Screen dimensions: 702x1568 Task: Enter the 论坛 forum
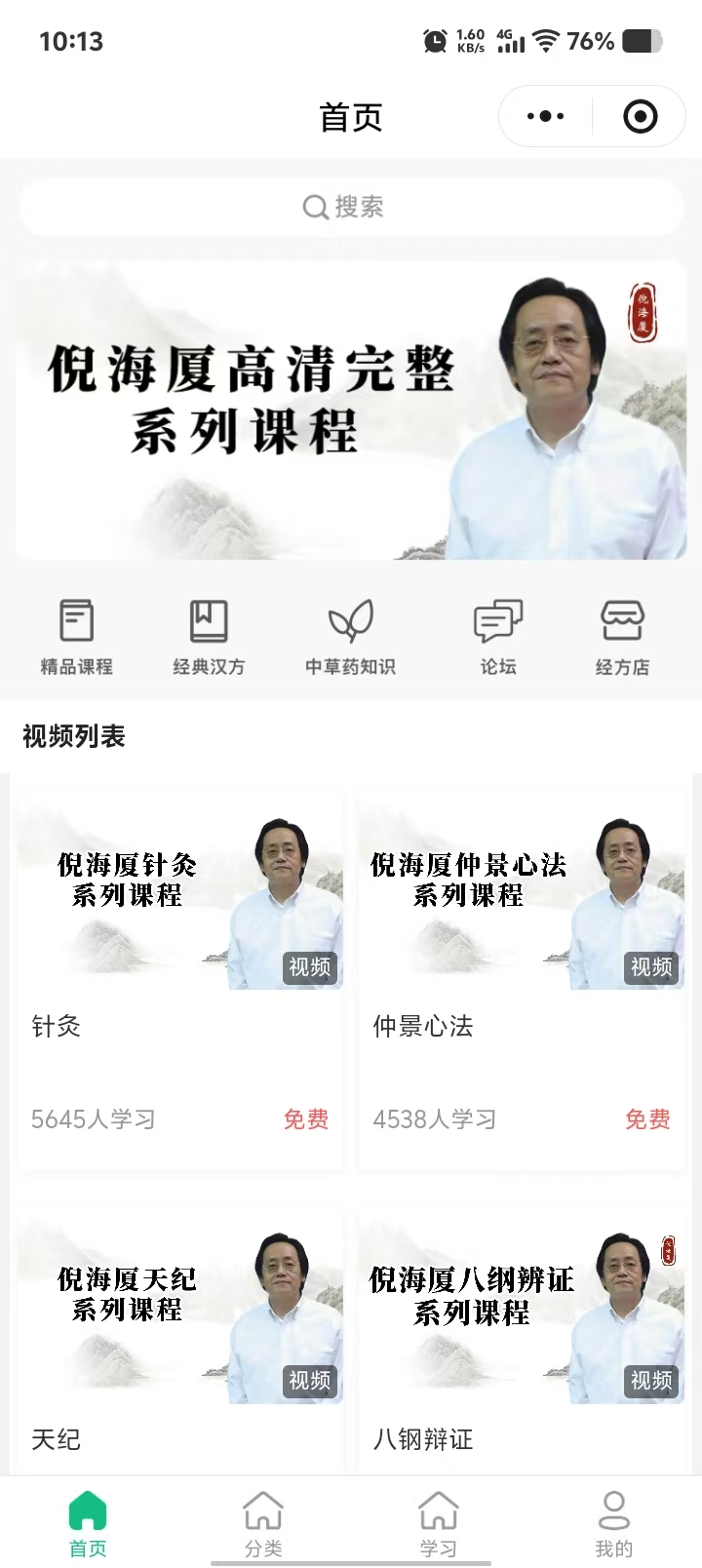tap(497, 636)
